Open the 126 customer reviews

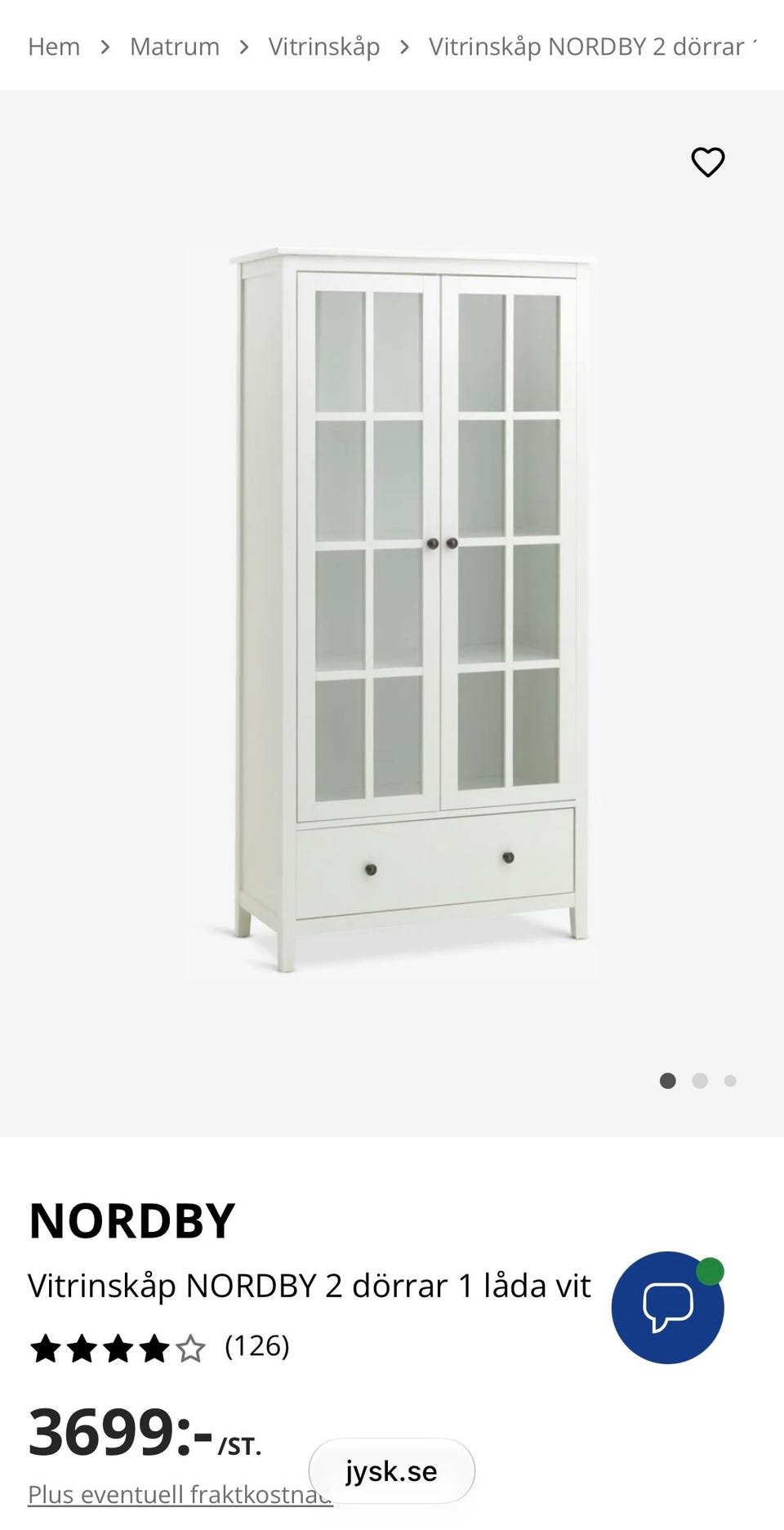click(x=257, y=1345)
